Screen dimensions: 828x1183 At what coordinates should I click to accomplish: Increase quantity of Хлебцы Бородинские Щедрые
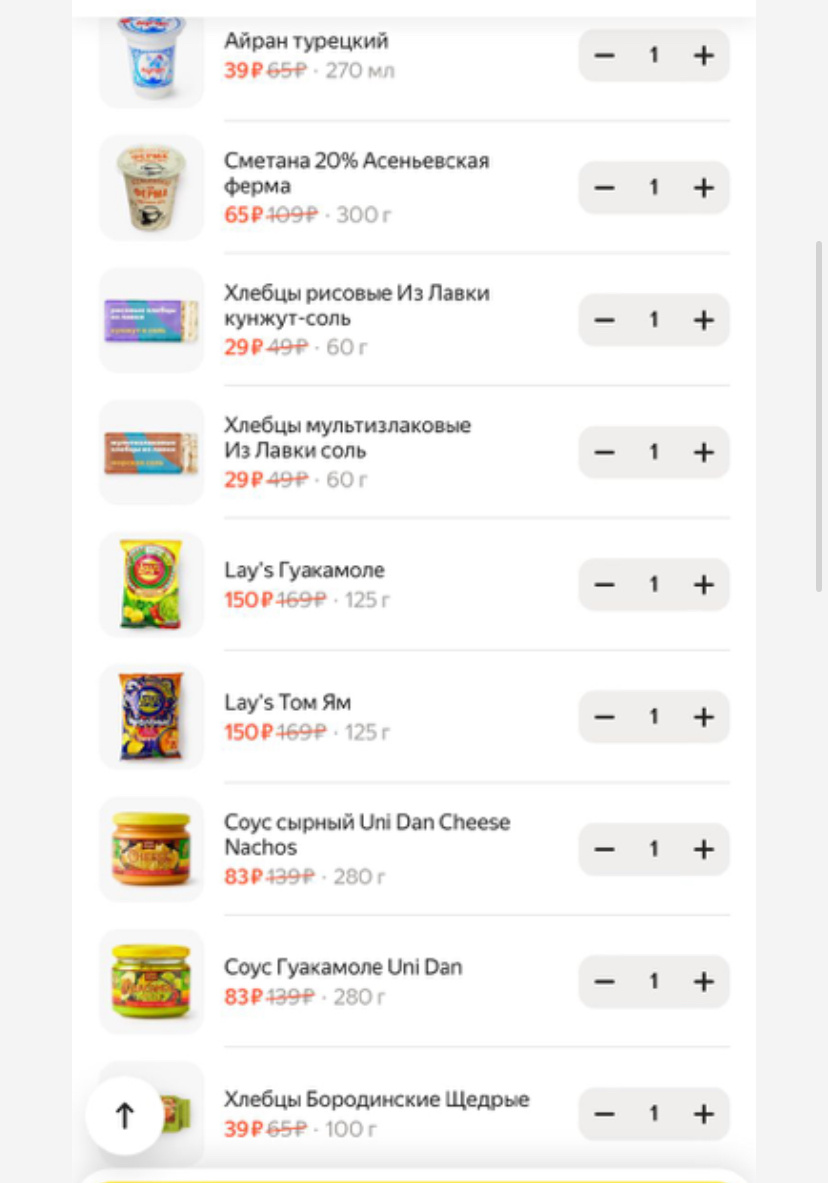point(704,1113)
